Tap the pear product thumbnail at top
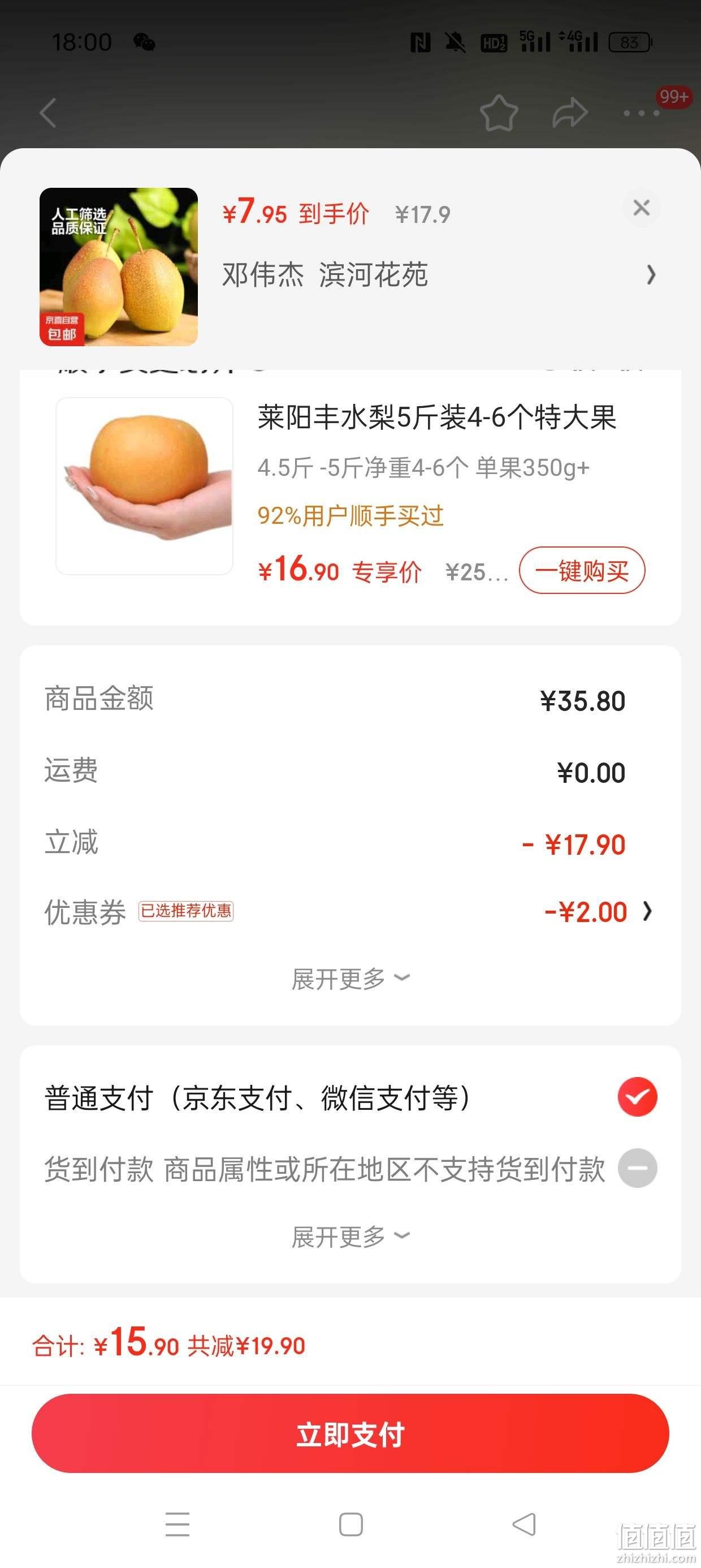The image size is (701, 1568). (119, 266)
